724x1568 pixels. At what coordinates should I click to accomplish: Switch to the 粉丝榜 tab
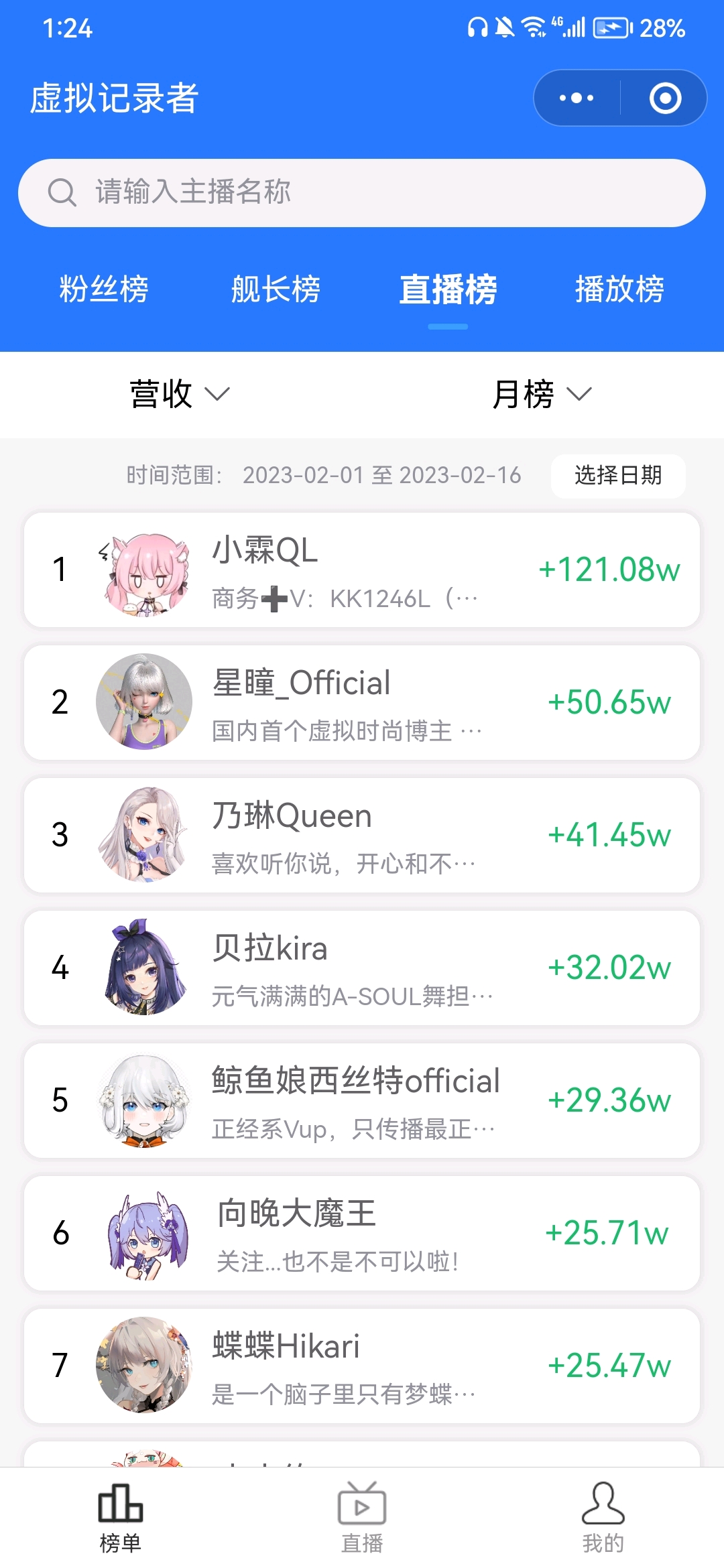point(104,289)
